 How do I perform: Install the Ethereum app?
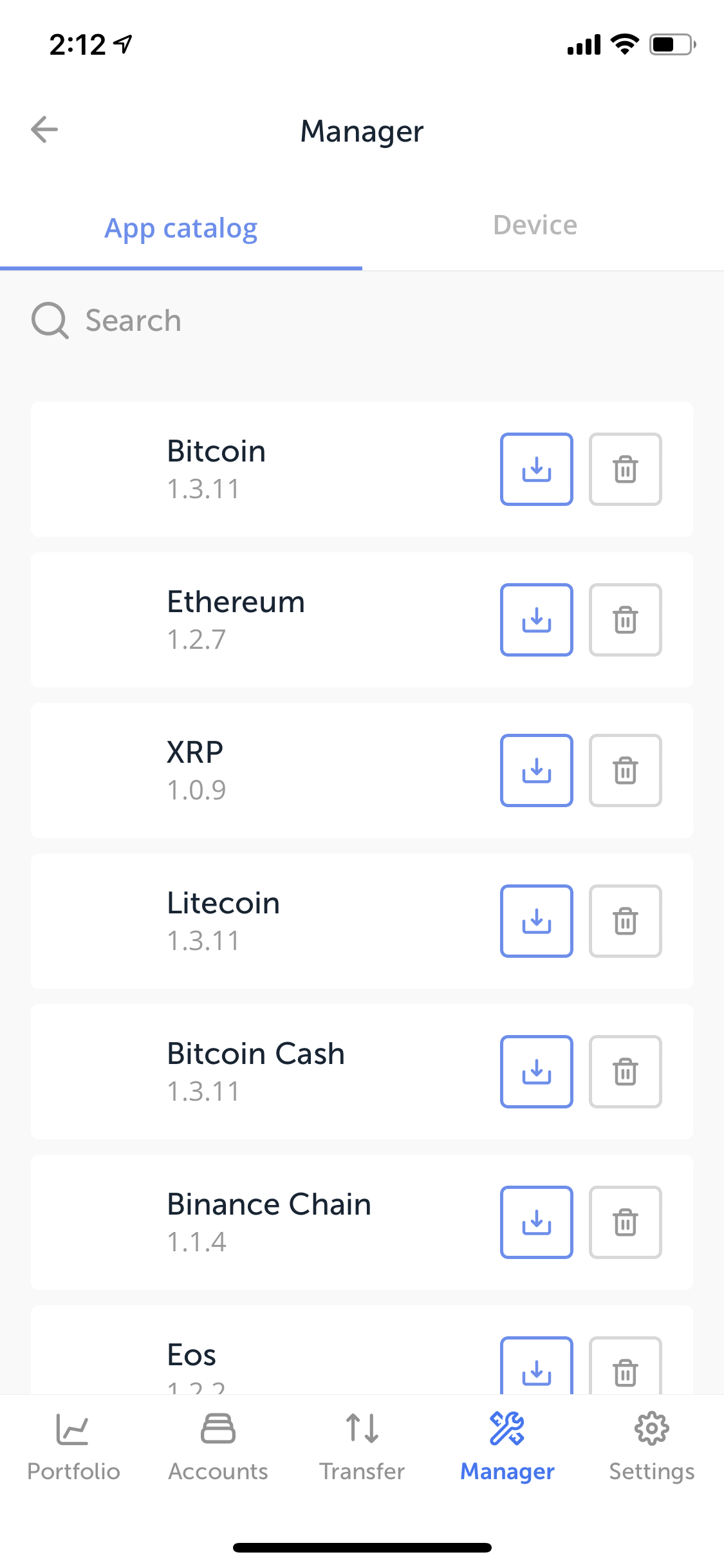coord(537,620)
